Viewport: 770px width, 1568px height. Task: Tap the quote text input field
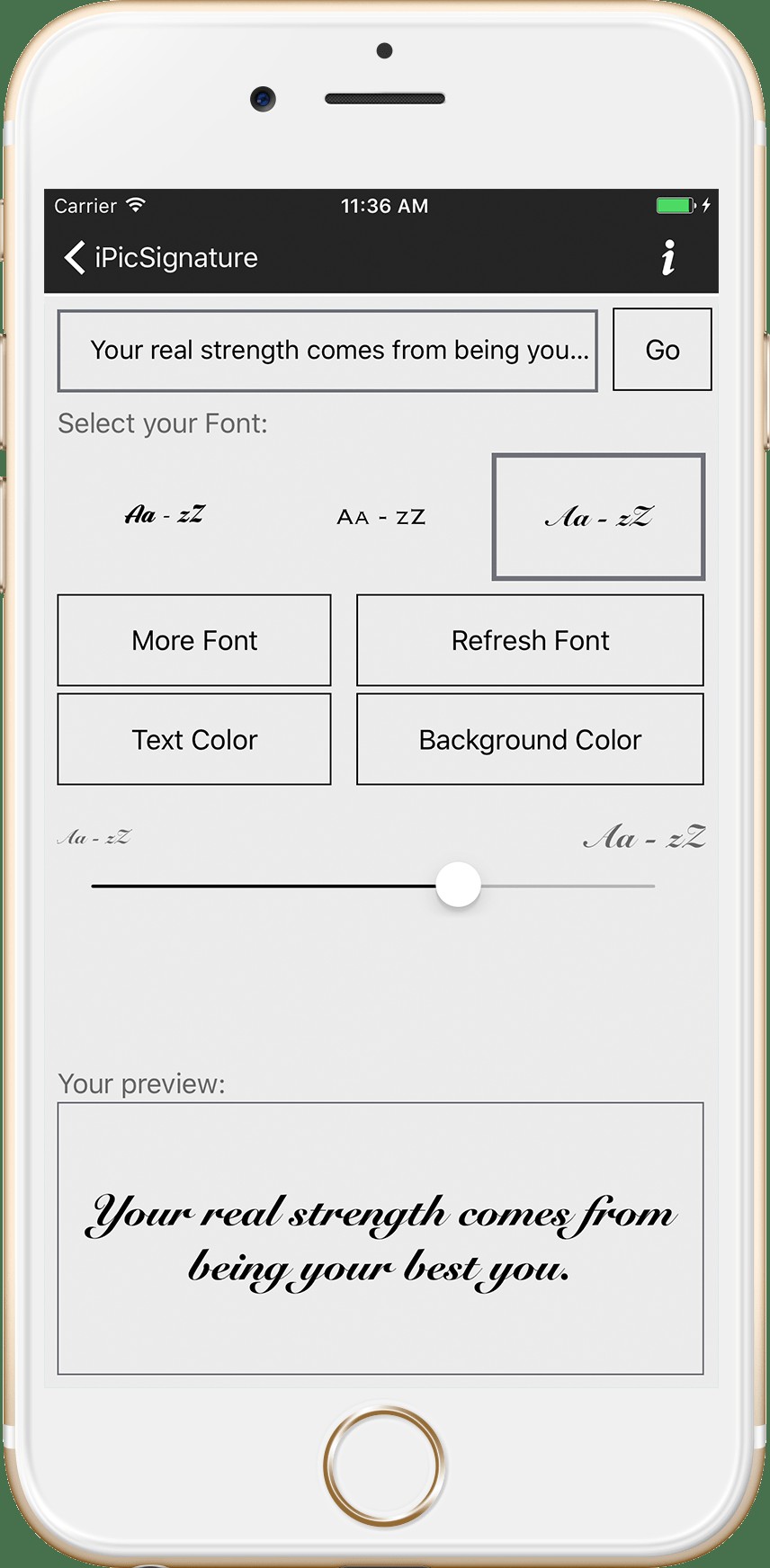pyautogui.click(x=327, y=351)
